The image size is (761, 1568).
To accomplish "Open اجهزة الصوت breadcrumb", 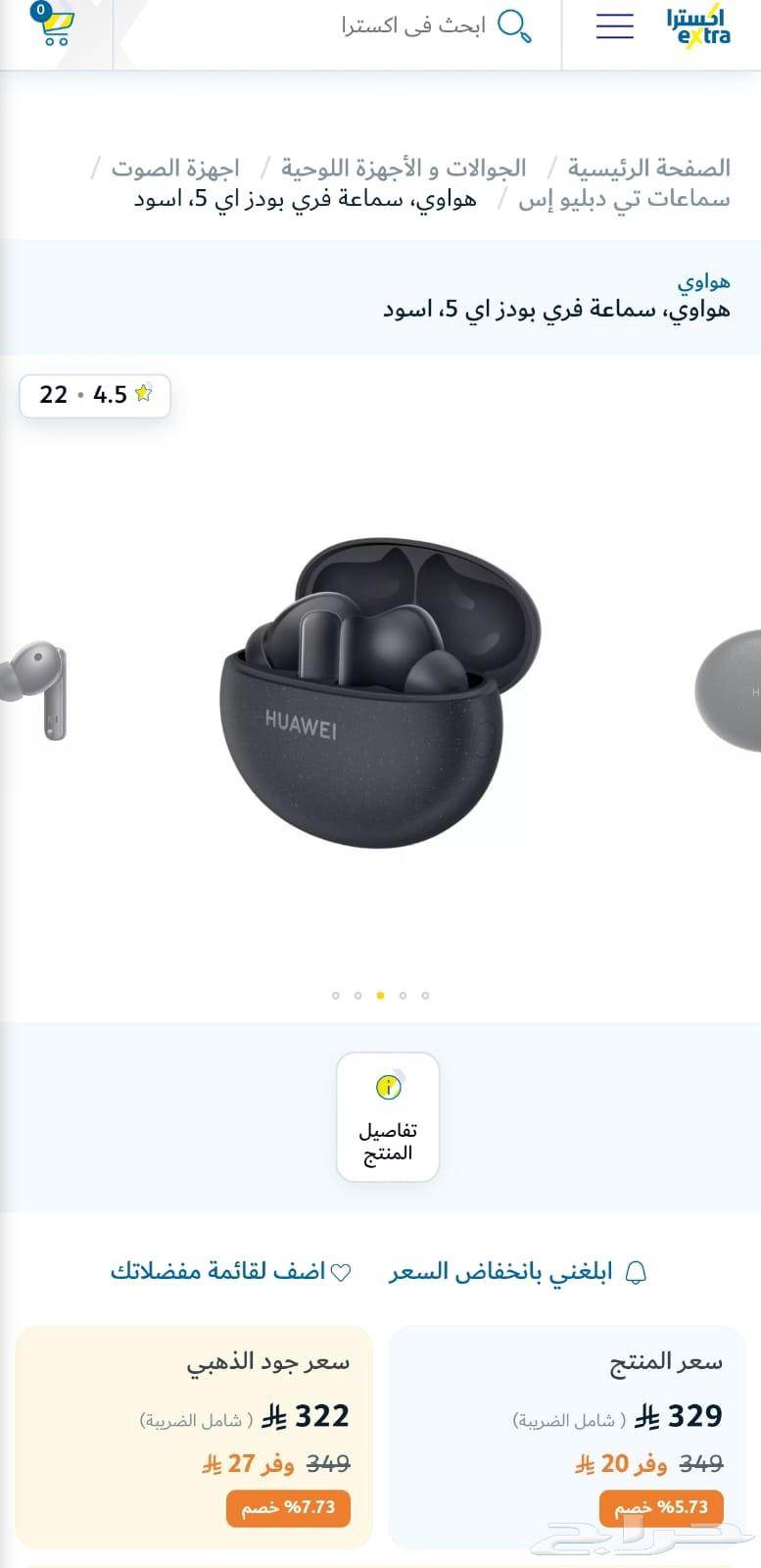I will pos(175,168).
